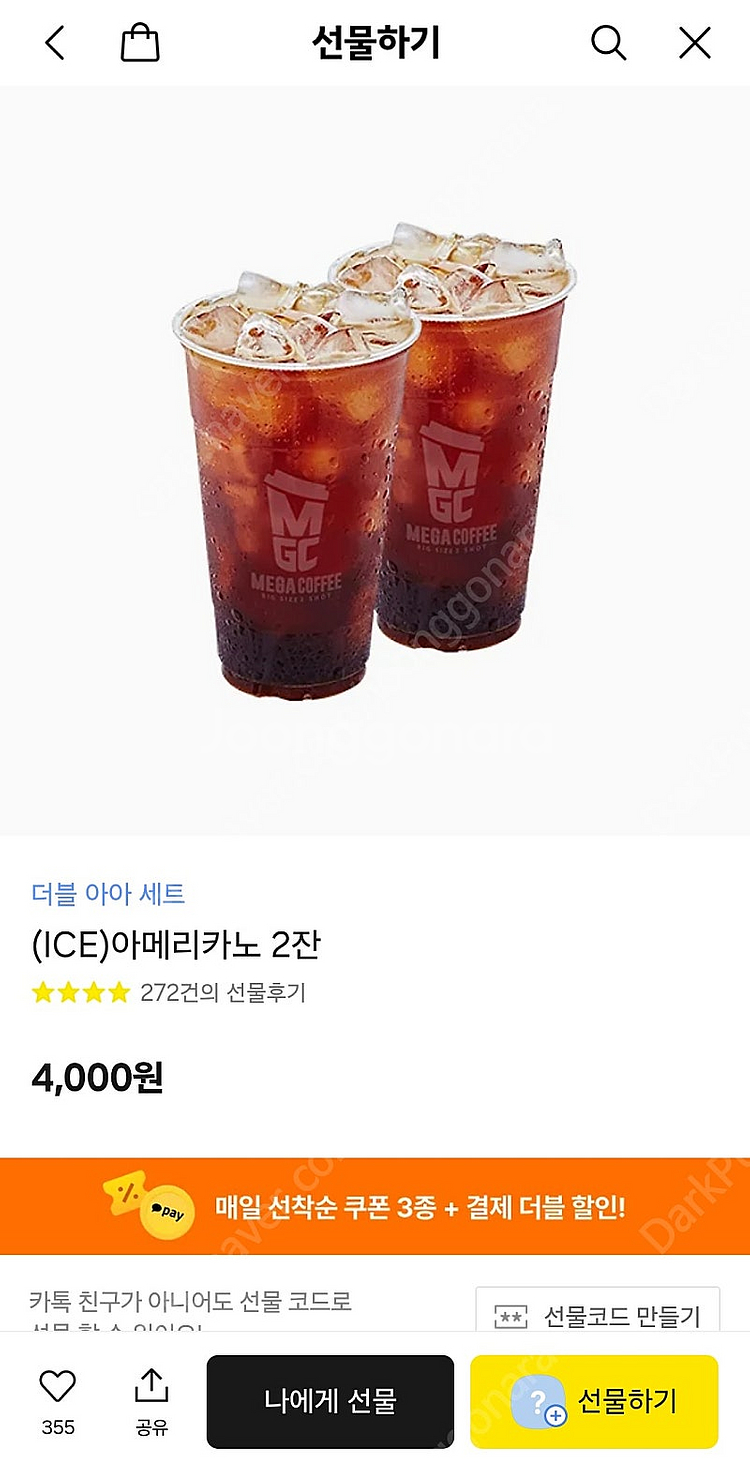Image resolution: width=750 pixels, height=1473 pixels.
Task: Open the 더블 아아 세트 brand link
Action: pos(108,893)
